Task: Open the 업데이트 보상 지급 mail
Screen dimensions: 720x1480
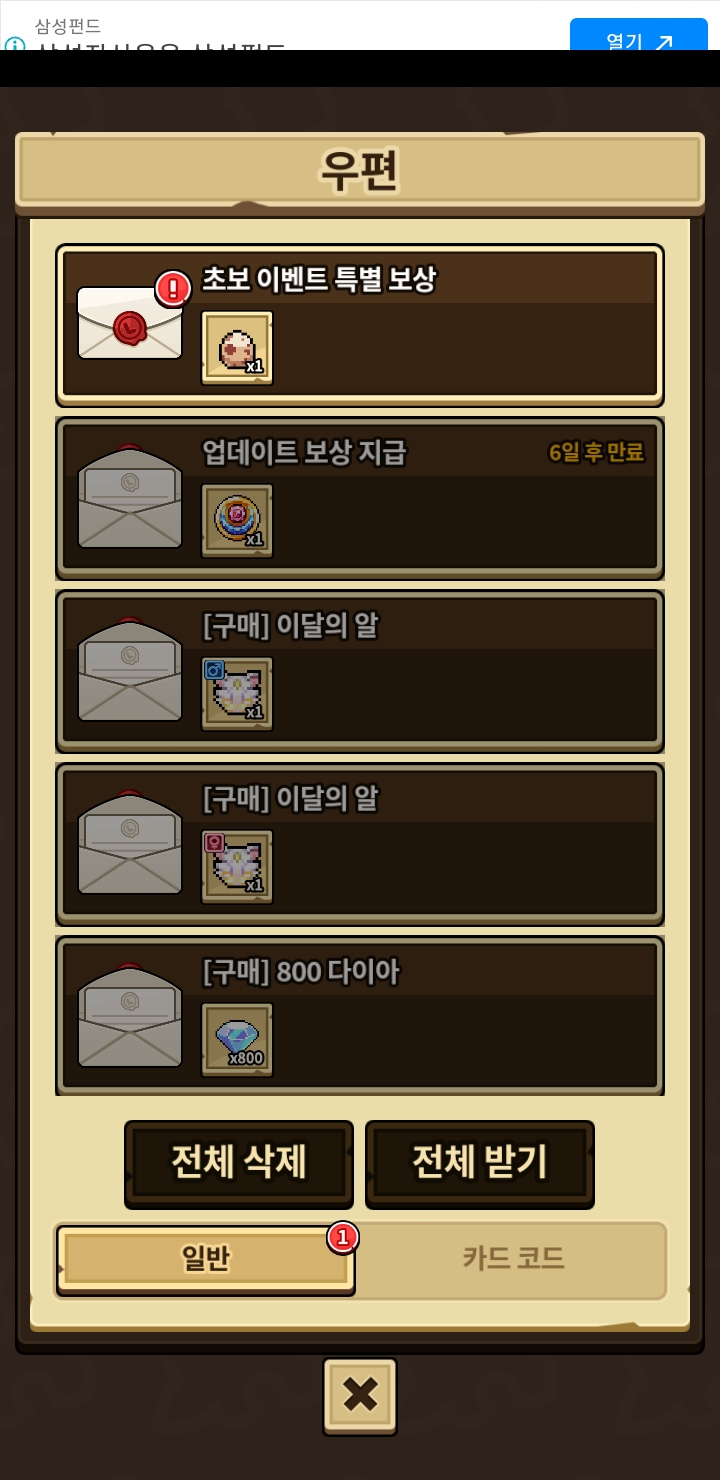Action: [x=360, y=498]
